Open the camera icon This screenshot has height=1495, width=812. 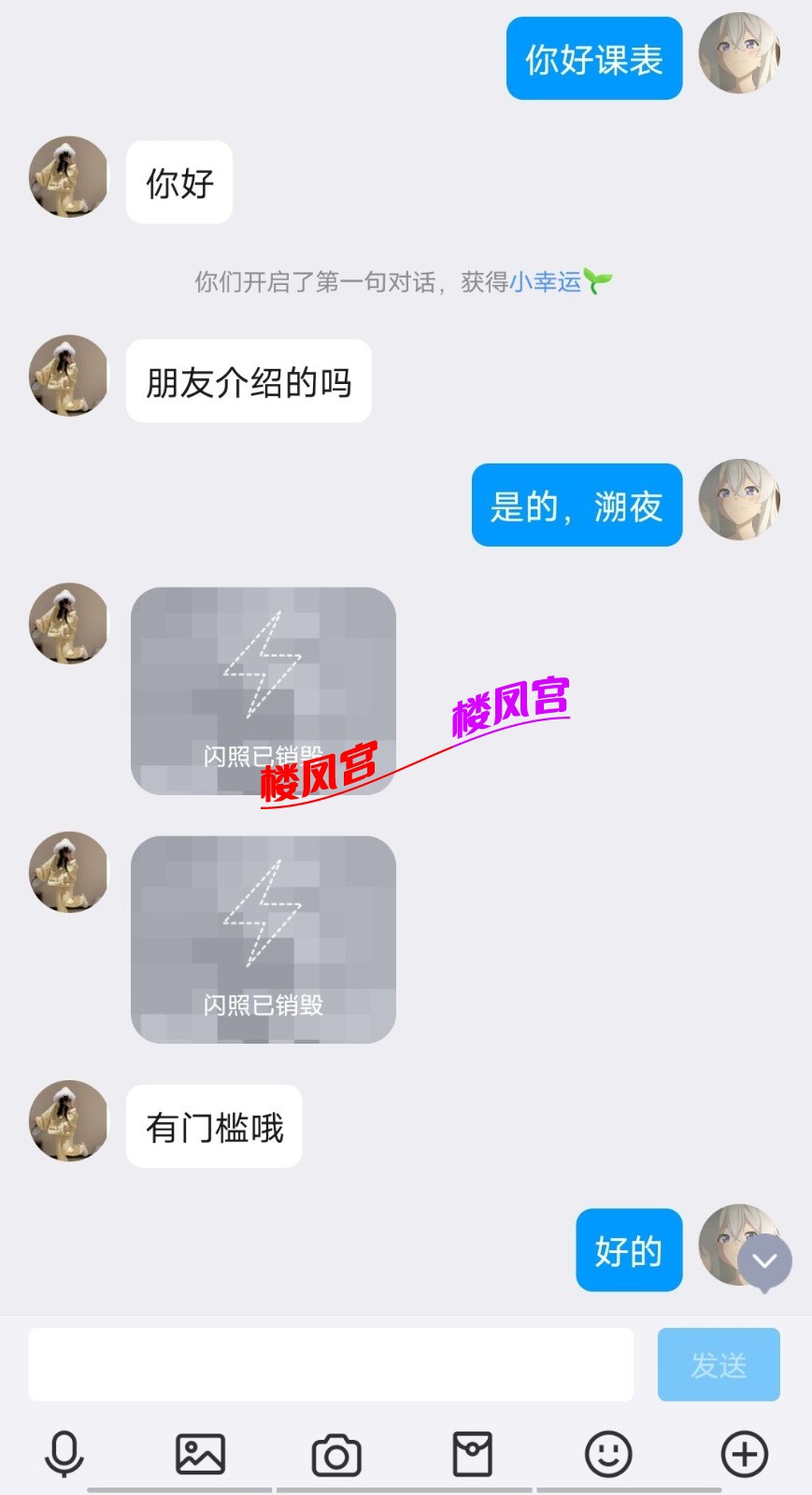coord(336,1455)
